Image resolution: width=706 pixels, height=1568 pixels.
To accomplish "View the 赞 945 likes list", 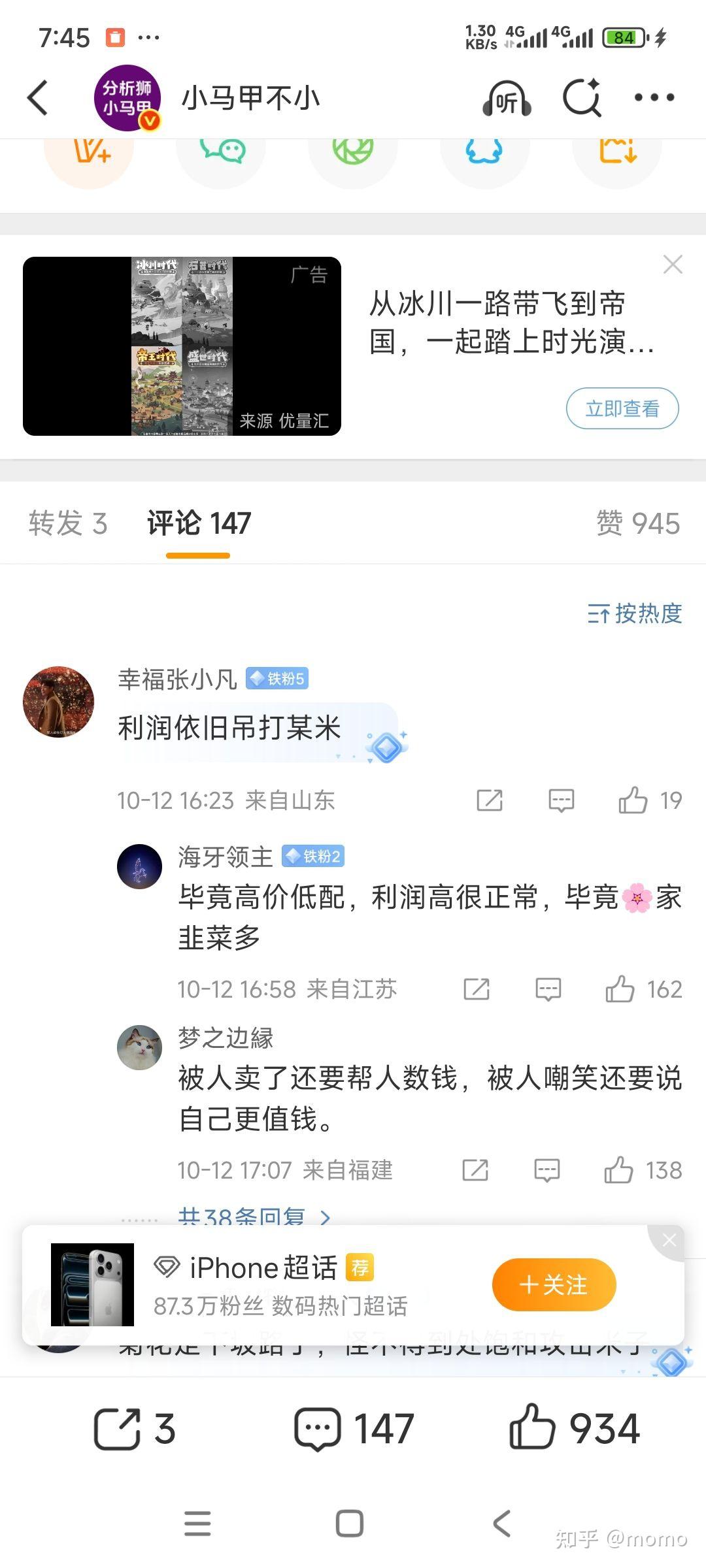I will point(637,523).
